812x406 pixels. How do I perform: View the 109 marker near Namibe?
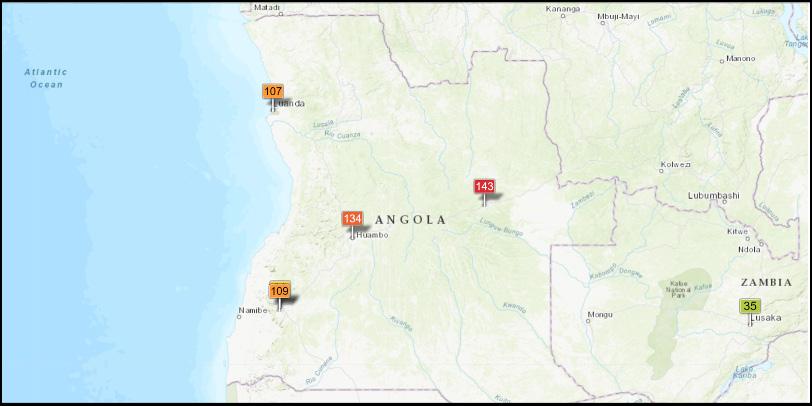tap(279, 291)
